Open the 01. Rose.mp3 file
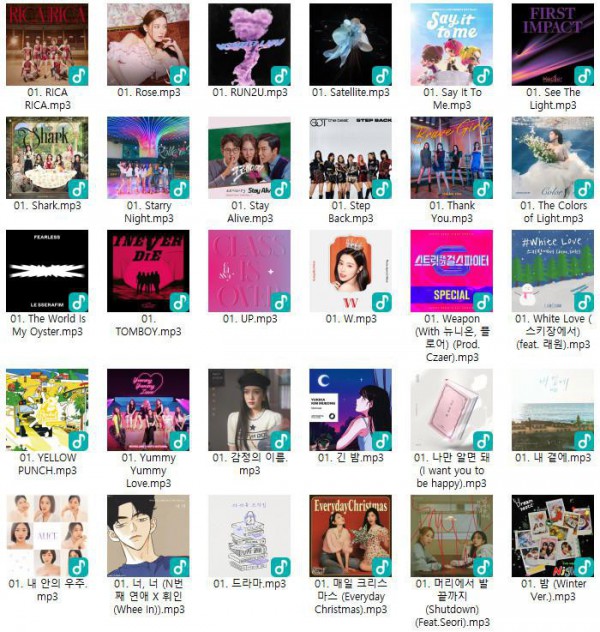 click(x=148, y=45)
